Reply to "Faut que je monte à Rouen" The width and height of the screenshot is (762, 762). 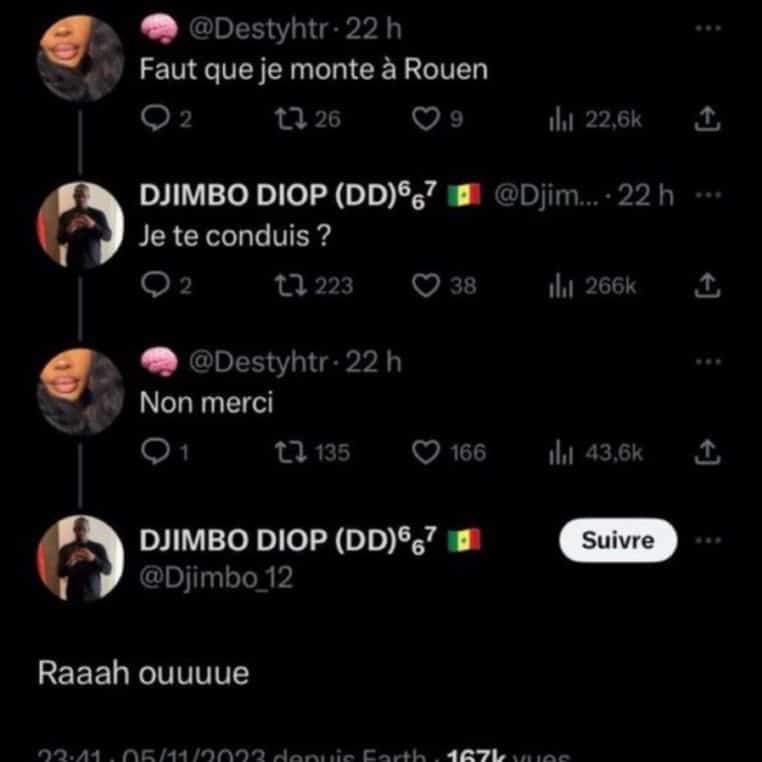[155, 120]
